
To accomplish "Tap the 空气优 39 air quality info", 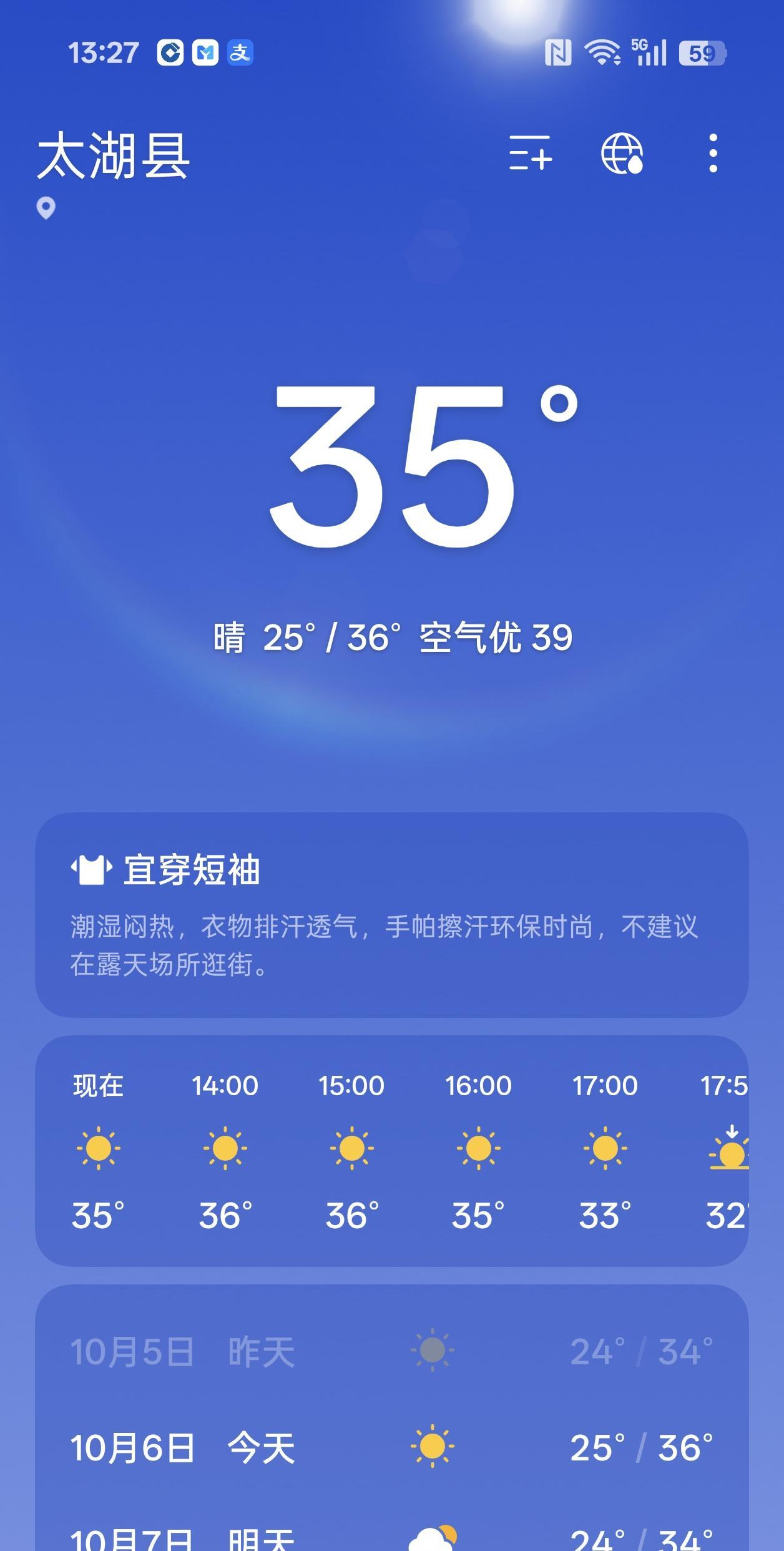I will [x=496, y=638].
